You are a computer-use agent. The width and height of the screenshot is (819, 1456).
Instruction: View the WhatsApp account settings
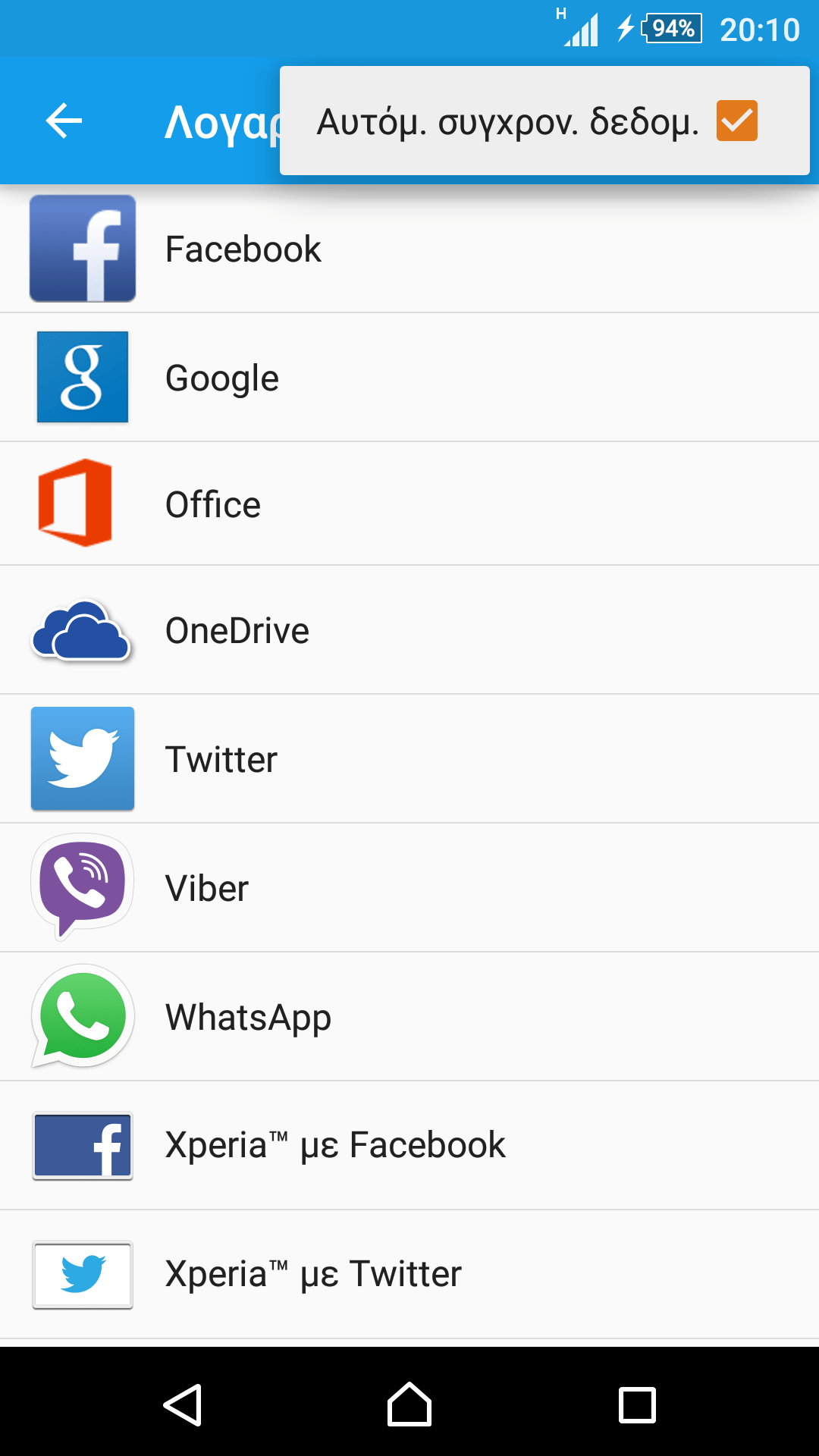point(409,1017)
